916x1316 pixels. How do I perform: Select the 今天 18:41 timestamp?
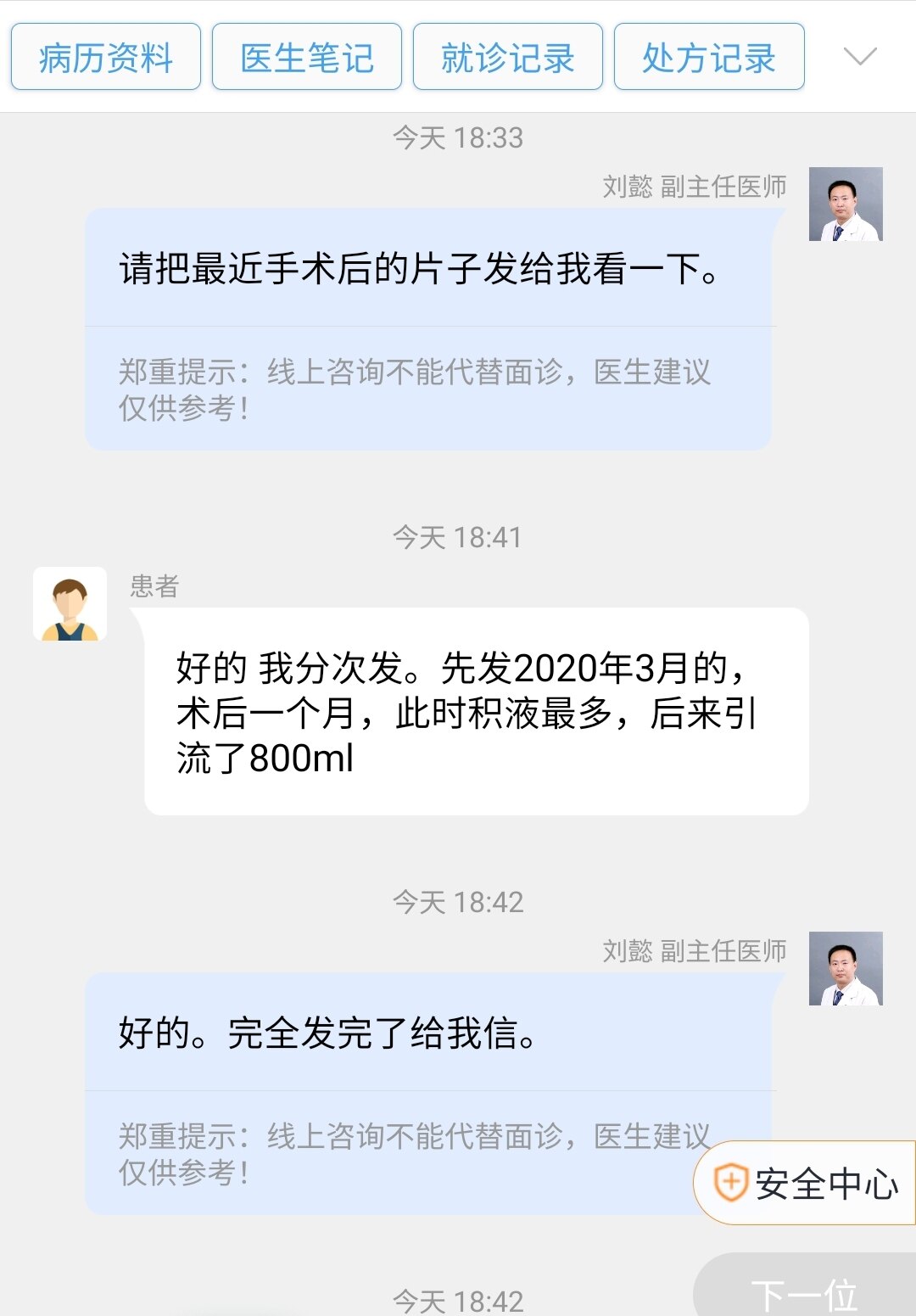click(458, 536)
